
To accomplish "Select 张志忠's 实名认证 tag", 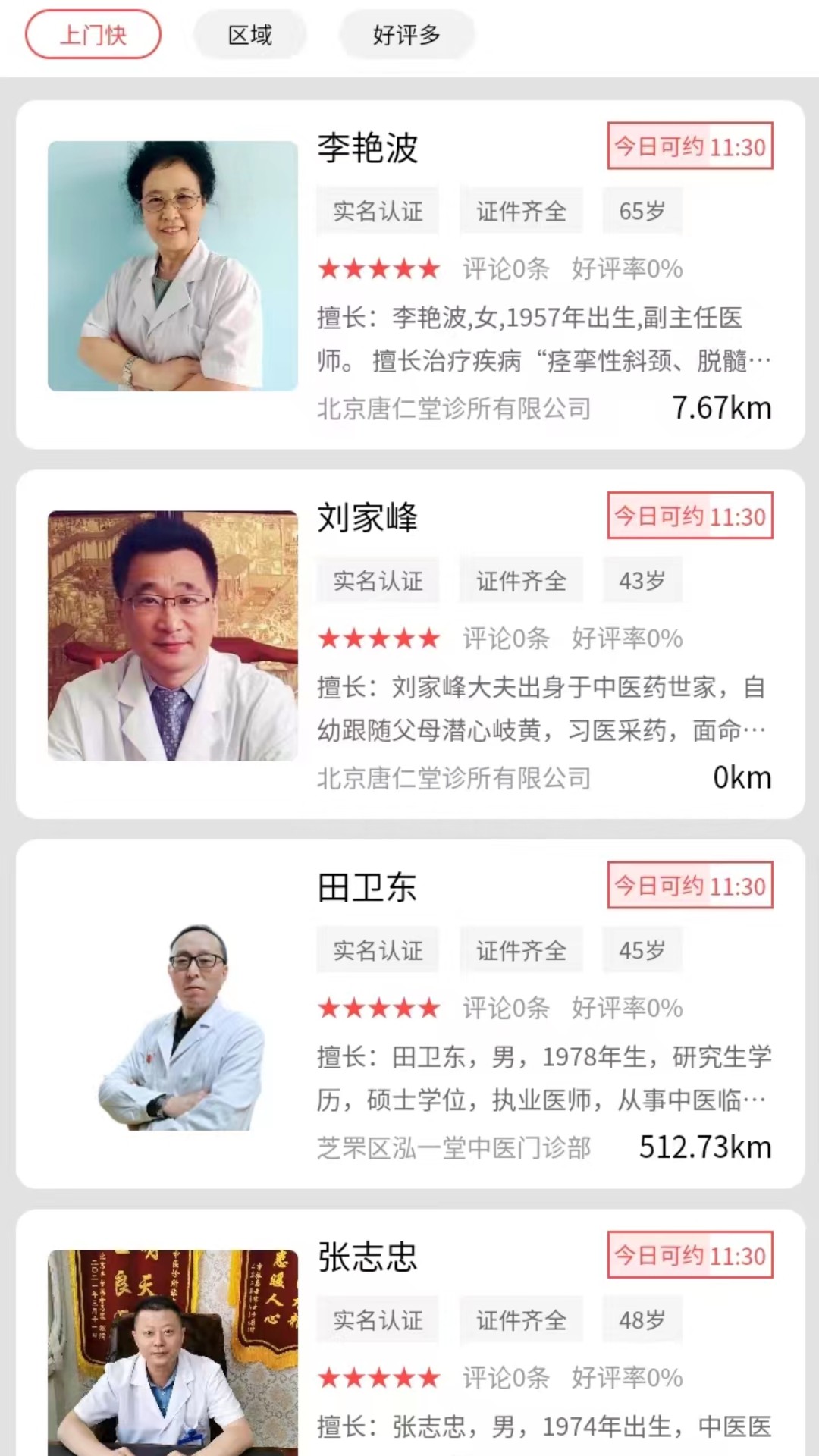I will [377, 1320].
